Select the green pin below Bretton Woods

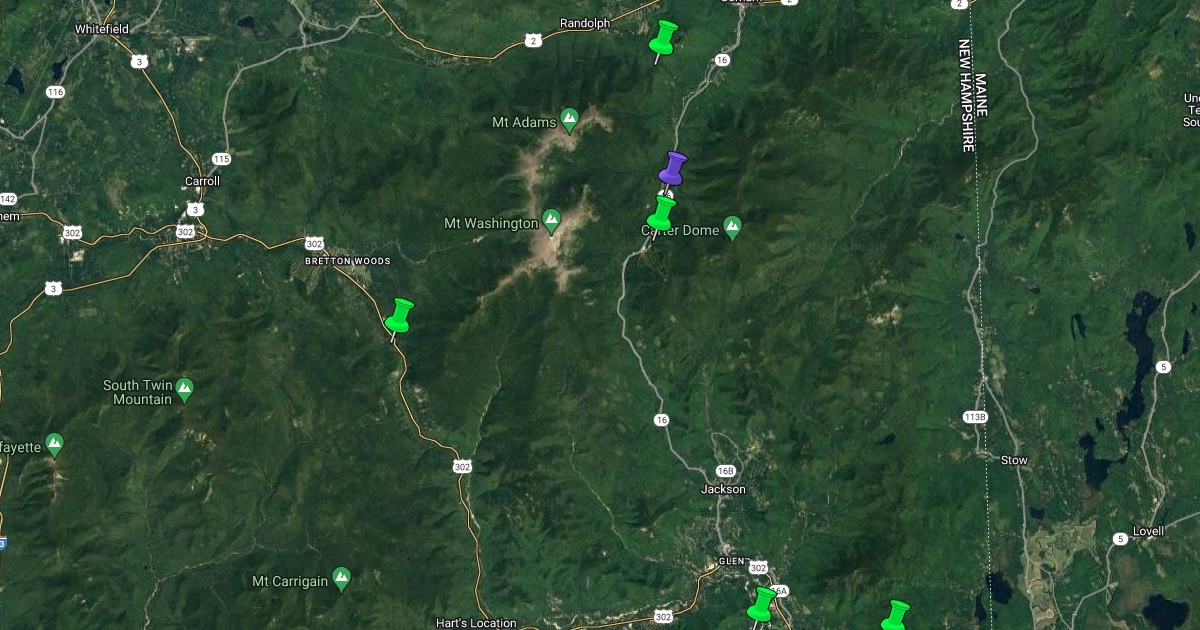point(399,315)
